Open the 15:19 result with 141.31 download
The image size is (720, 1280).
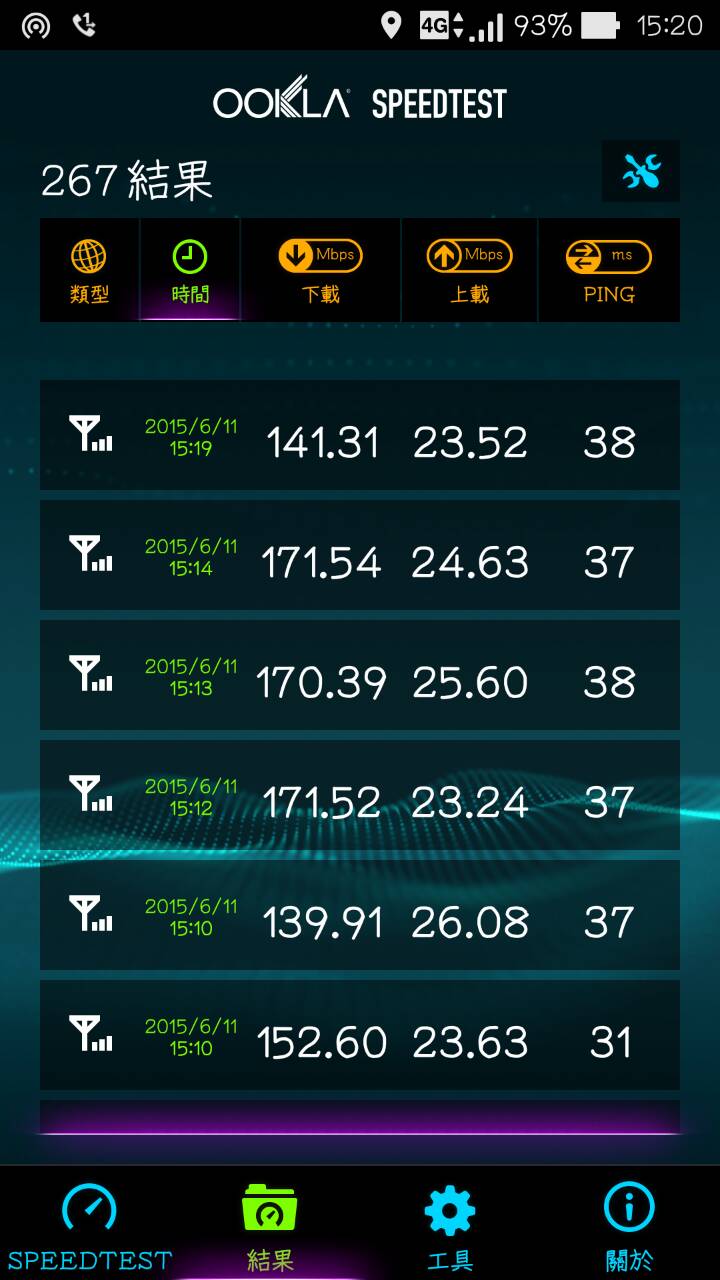[360, 435]
